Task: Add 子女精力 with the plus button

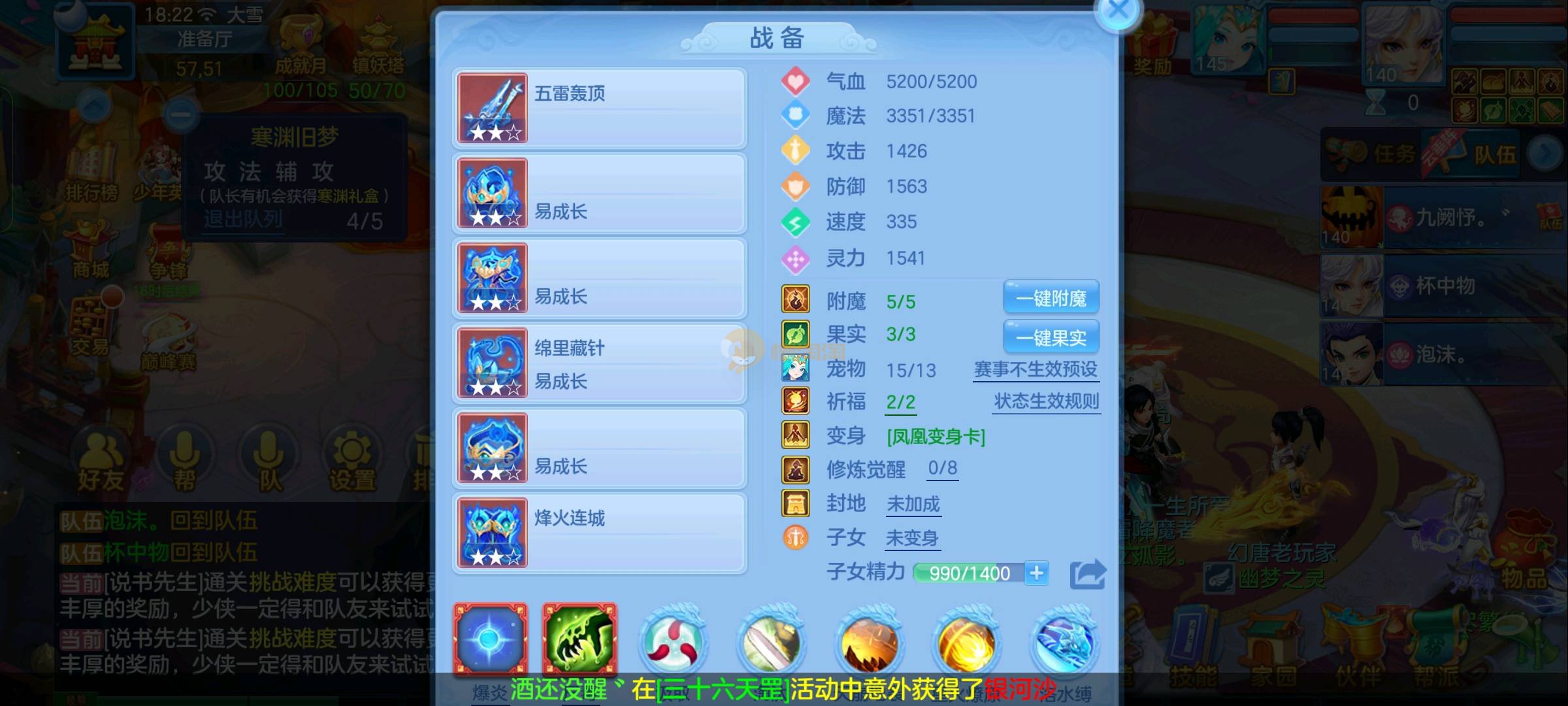Action: pos(1036,573)
